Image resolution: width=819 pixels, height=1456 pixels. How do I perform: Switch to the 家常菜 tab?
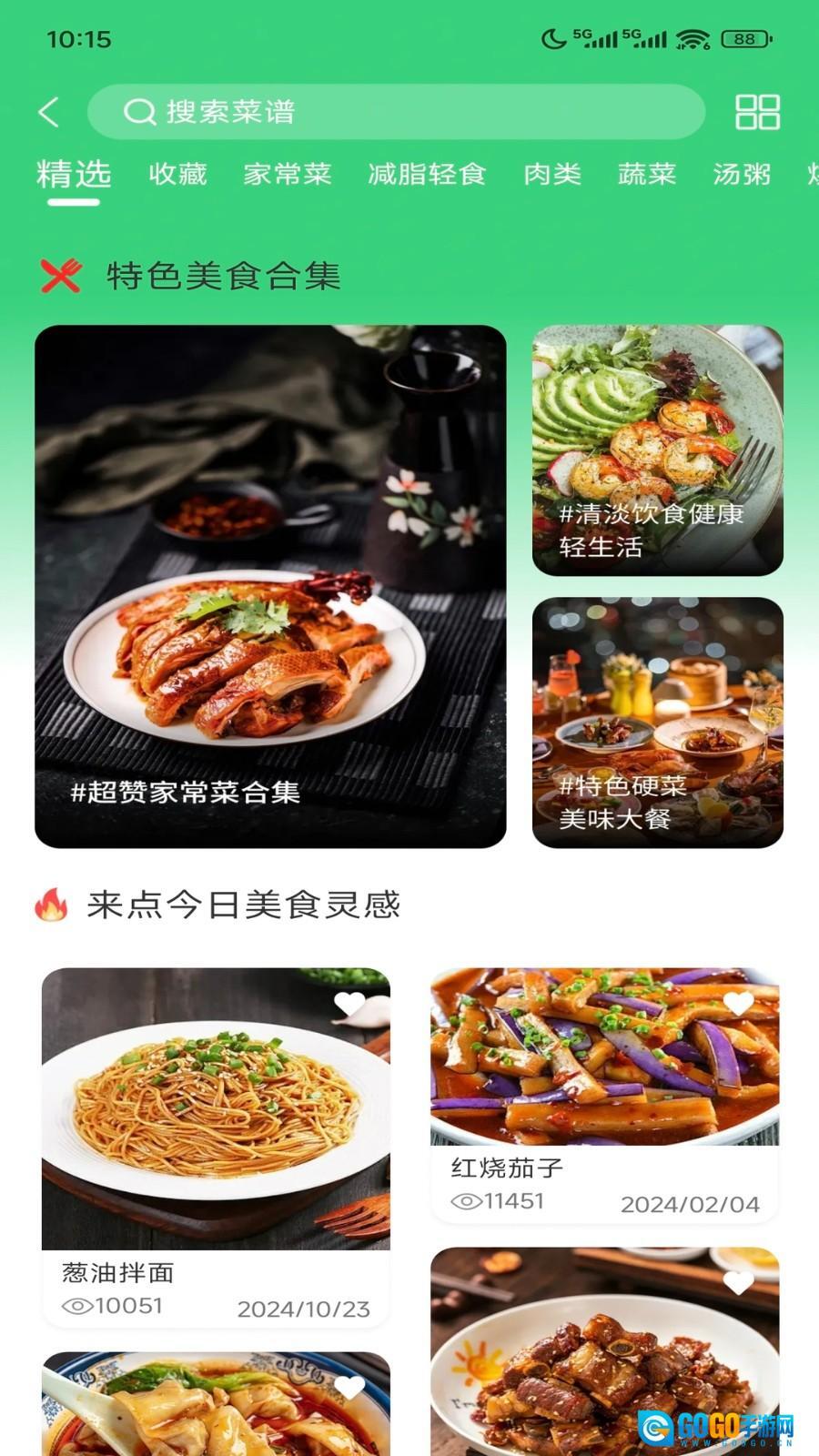288,174
